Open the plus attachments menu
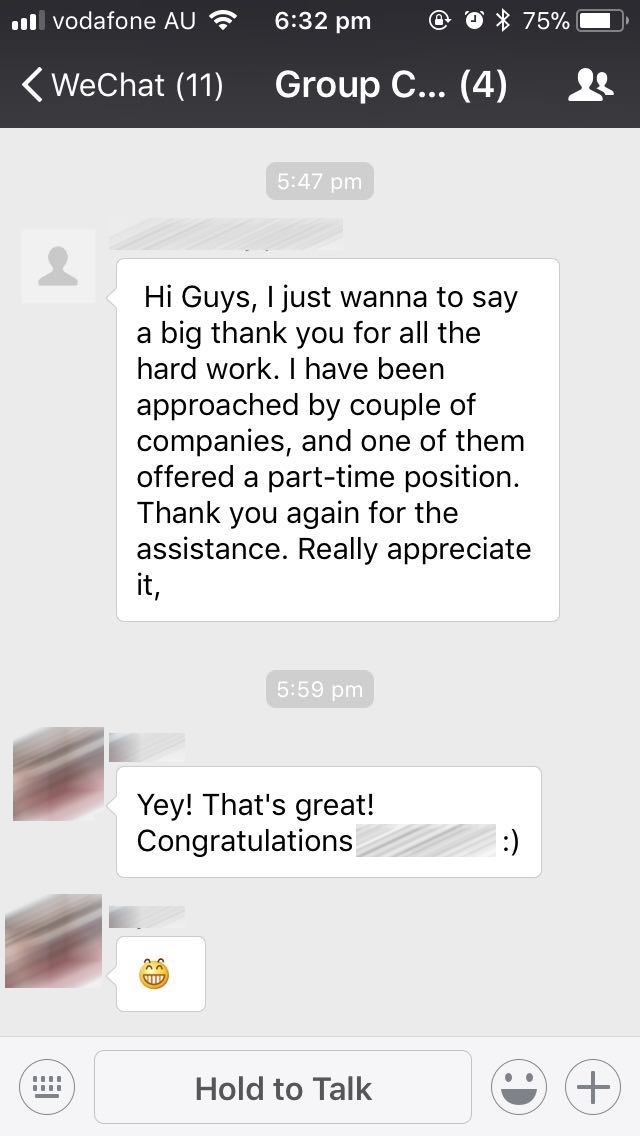Viewport: 640px width, 1136px height. point(593,1087)
